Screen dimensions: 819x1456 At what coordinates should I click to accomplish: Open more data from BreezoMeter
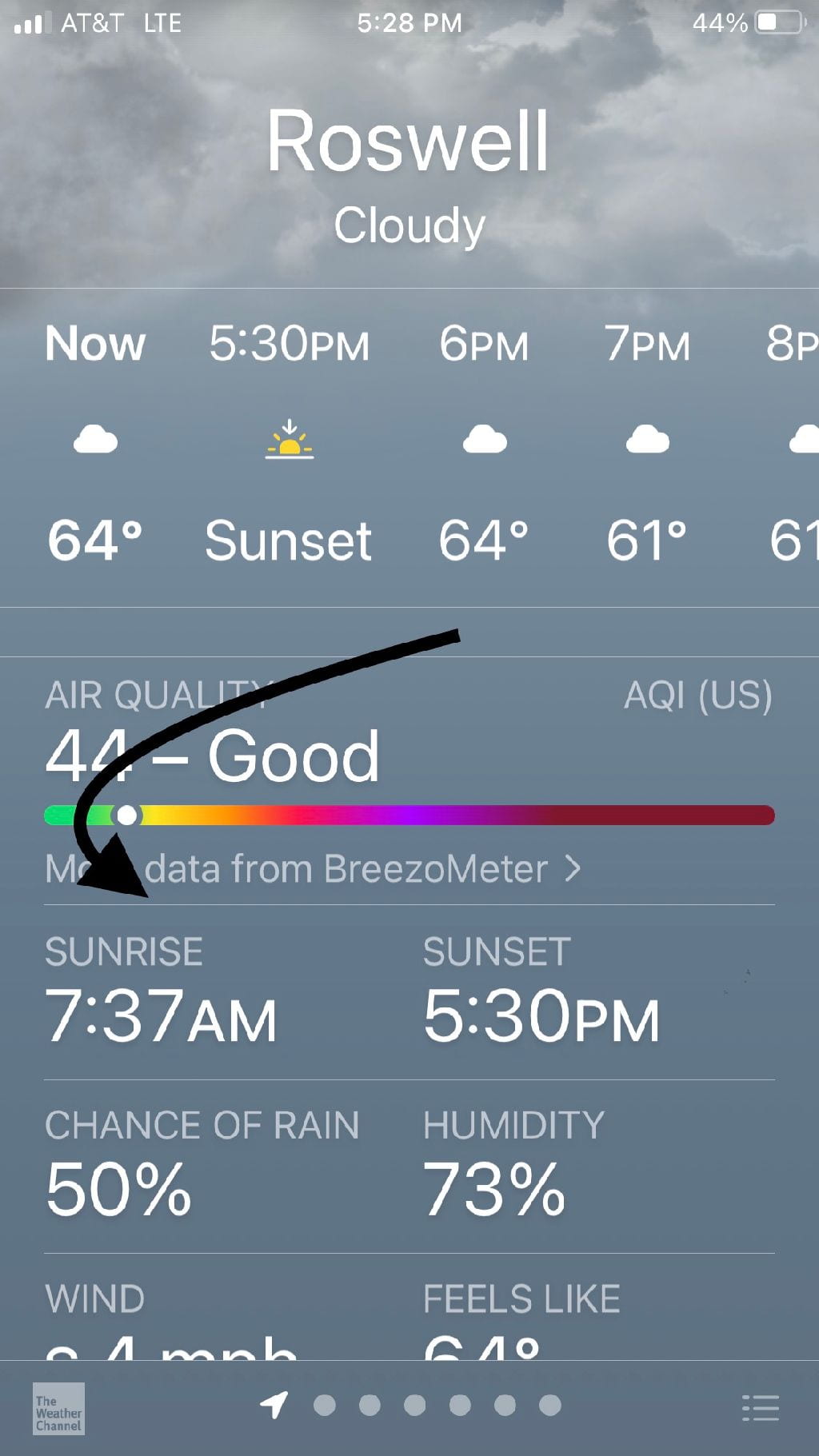[313, 868]
